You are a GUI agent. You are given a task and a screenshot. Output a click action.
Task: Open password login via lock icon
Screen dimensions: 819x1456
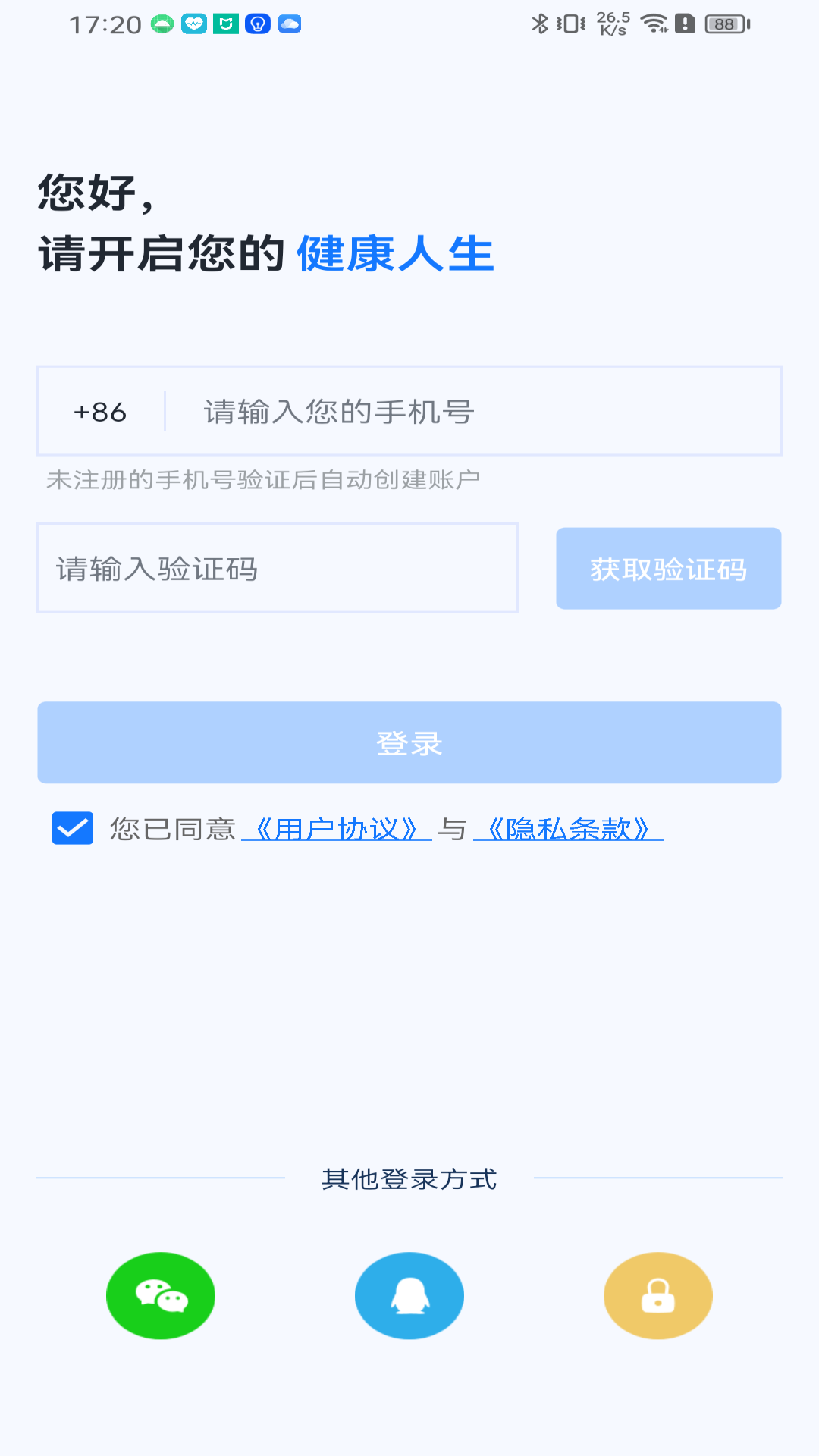coord(657,1296)
